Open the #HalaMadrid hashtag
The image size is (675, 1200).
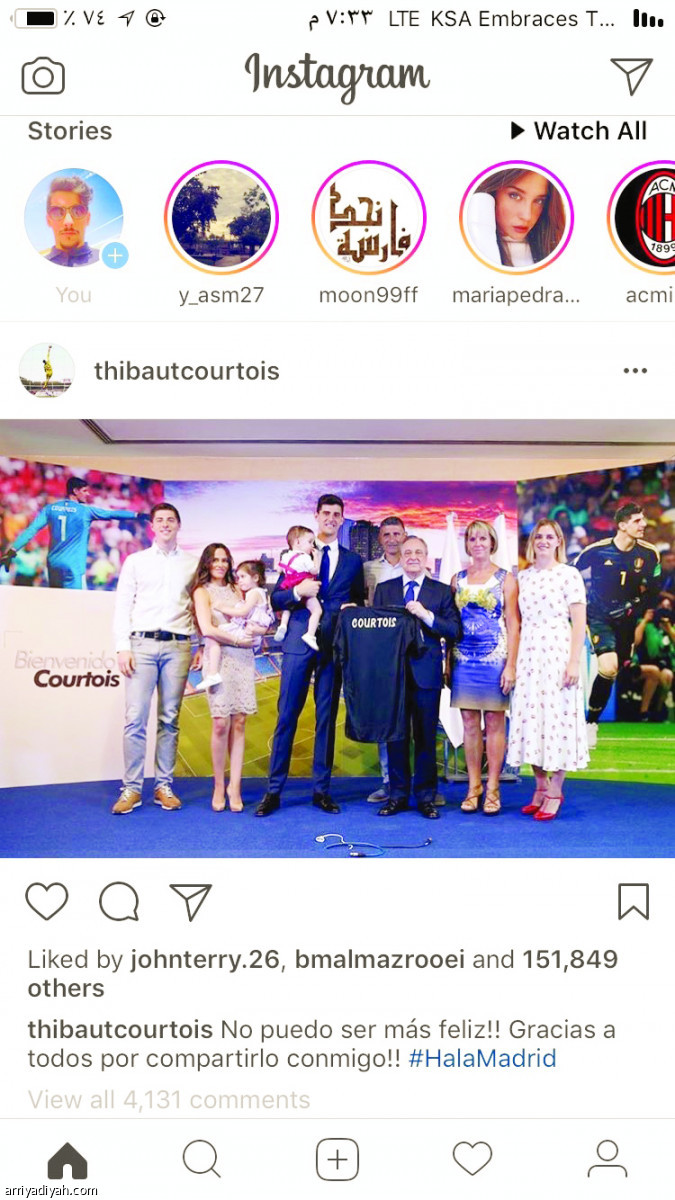(482, 1058)
